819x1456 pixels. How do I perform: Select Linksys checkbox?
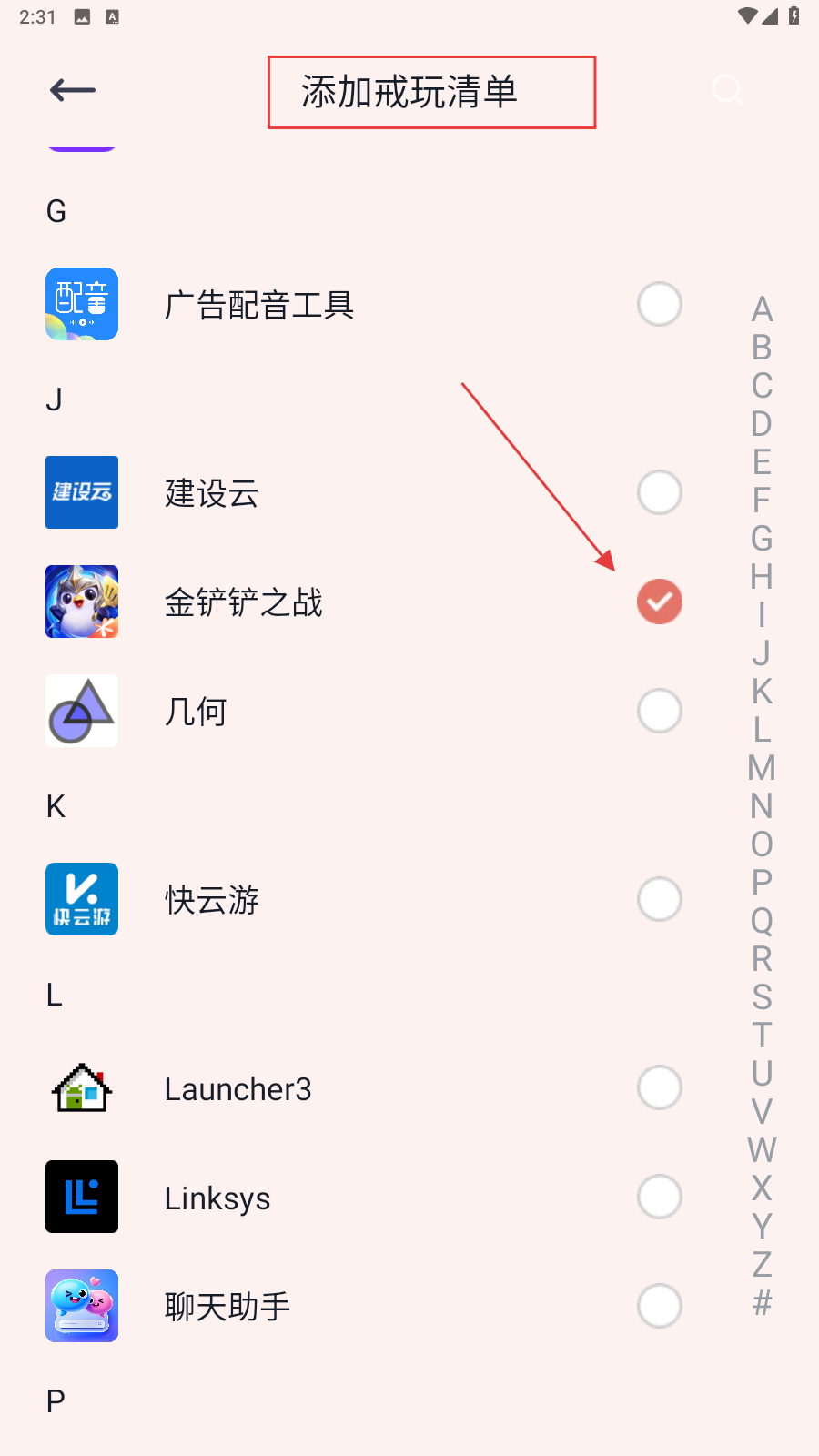[x=660, y=1197]
